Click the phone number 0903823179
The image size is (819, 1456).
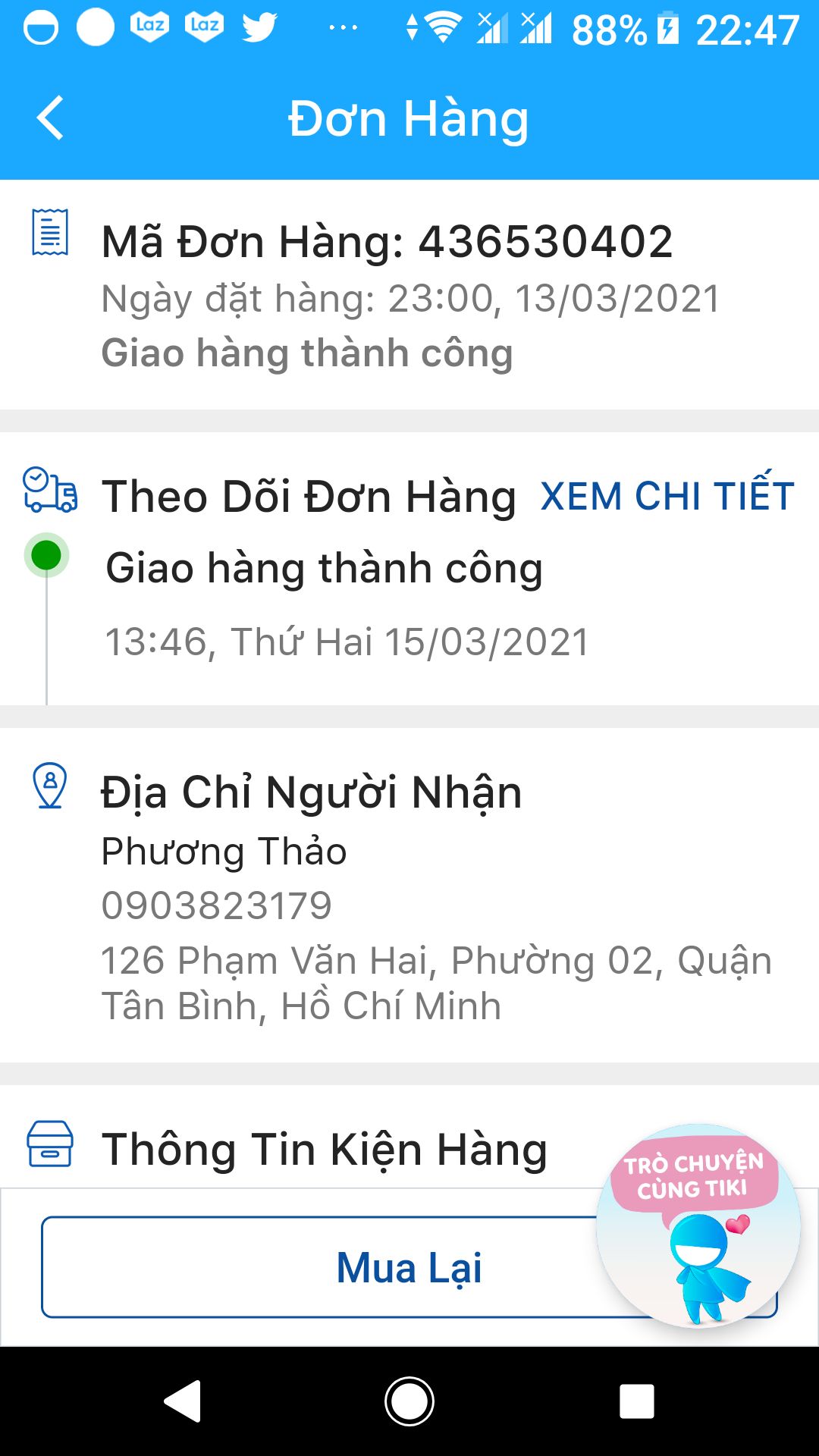218,904
